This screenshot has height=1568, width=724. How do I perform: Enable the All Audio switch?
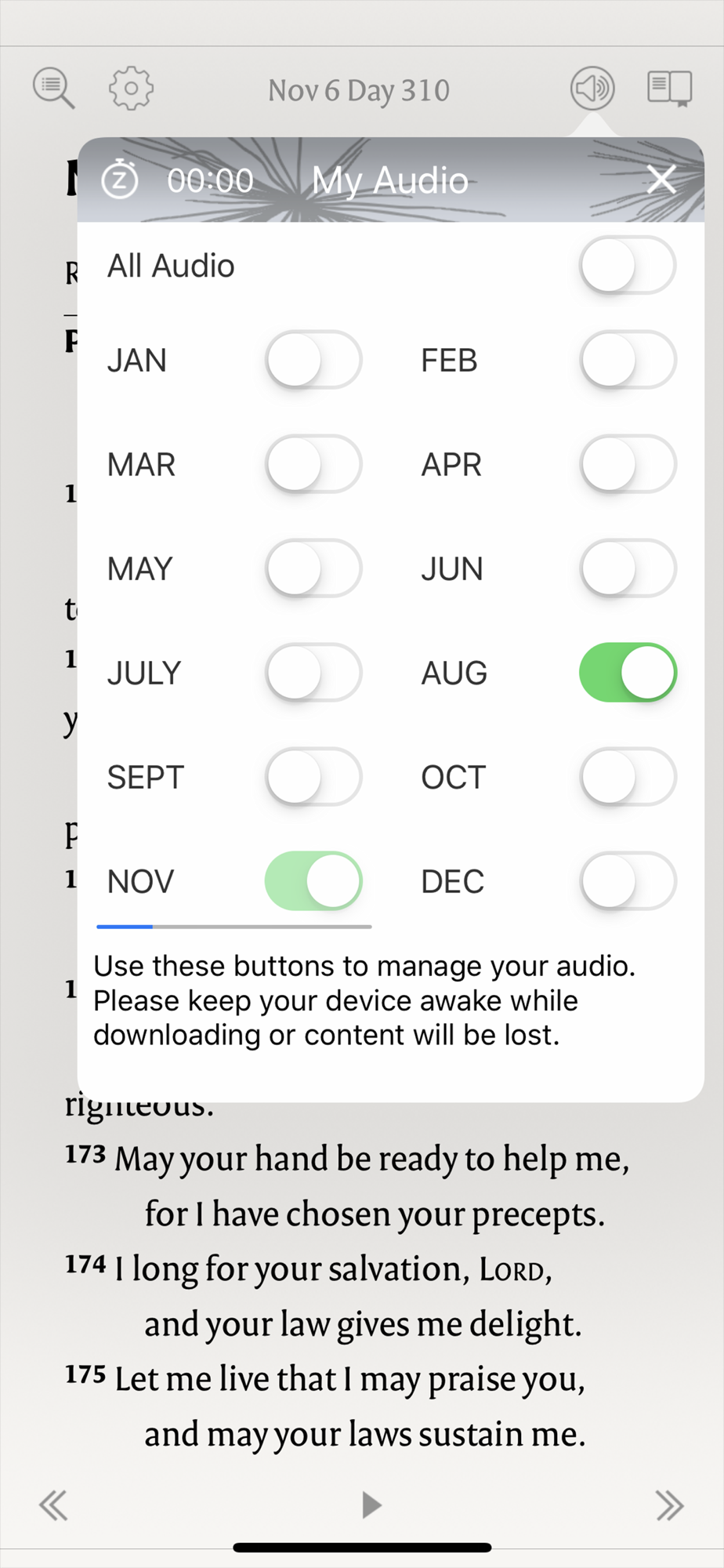pyautogui.click(x=628, y=266)
